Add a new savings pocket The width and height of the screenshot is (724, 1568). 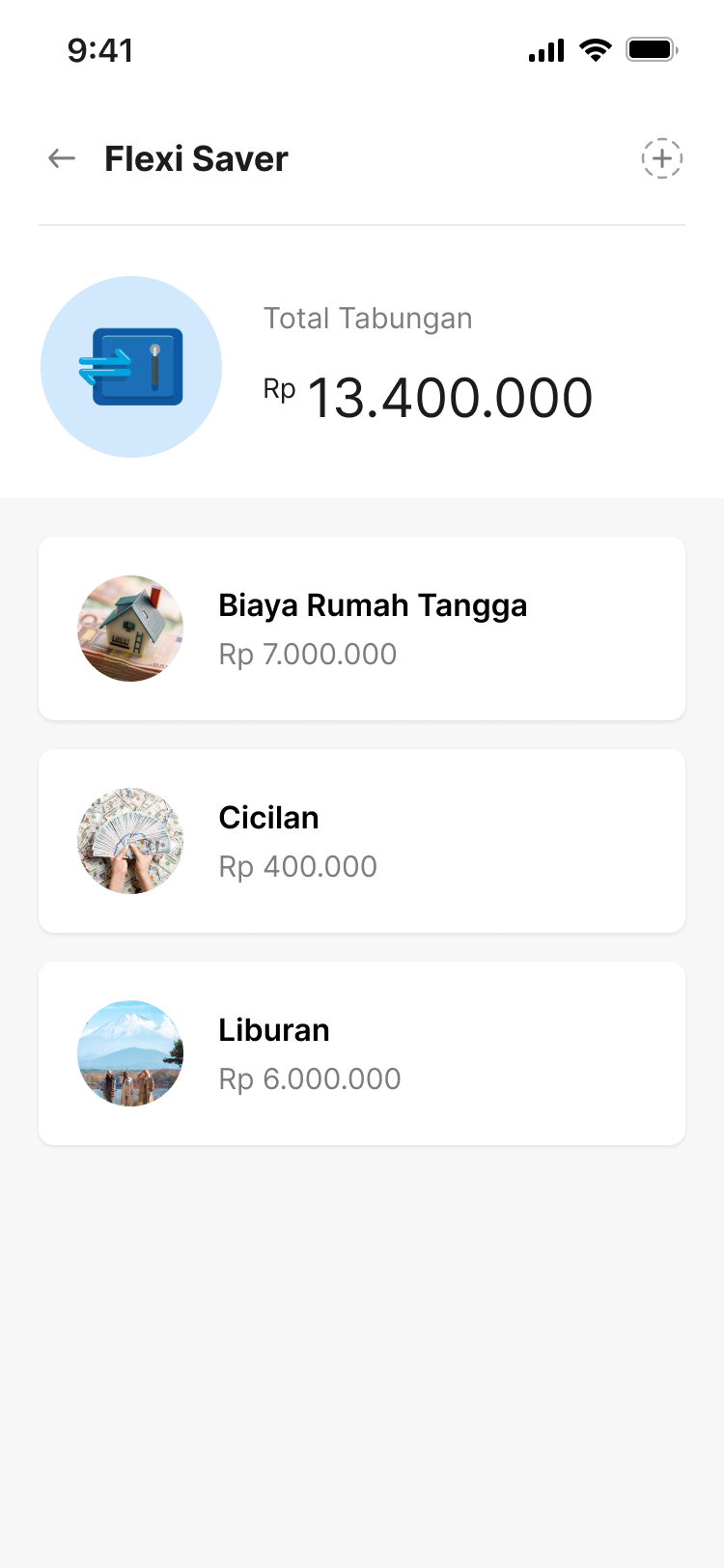[x=662, y=158]
